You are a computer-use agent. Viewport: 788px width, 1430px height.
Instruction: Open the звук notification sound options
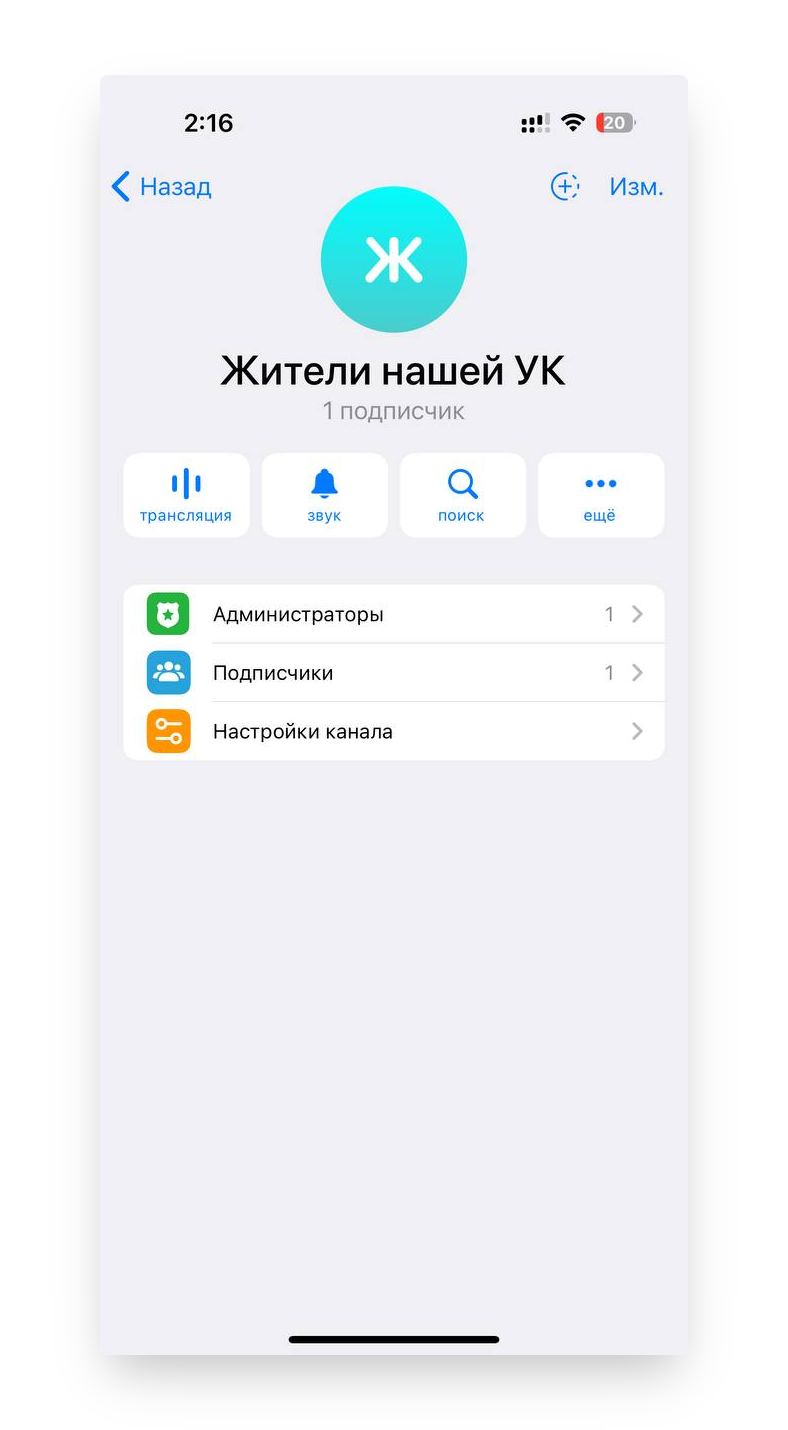pos(324,495)
